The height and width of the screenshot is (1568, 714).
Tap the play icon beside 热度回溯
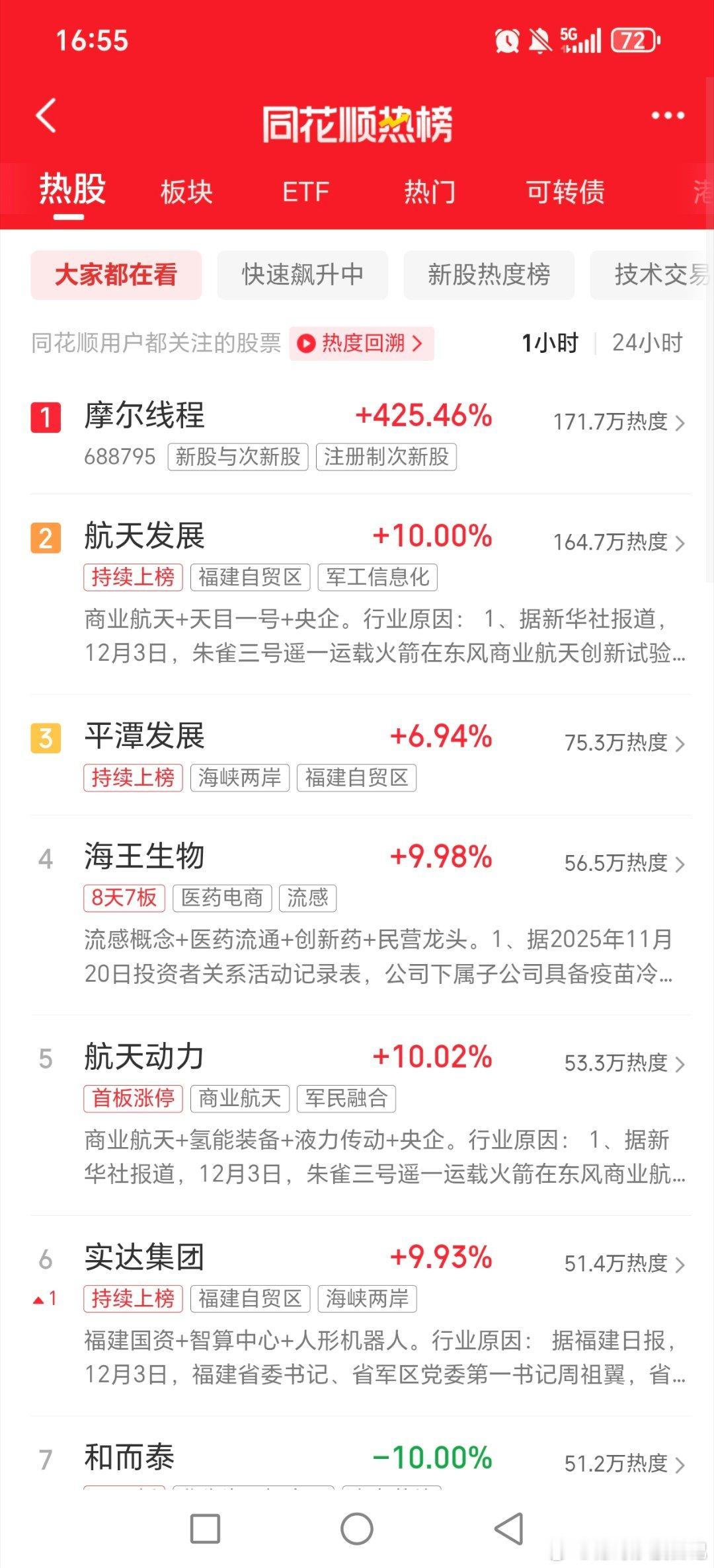[305, 344]
